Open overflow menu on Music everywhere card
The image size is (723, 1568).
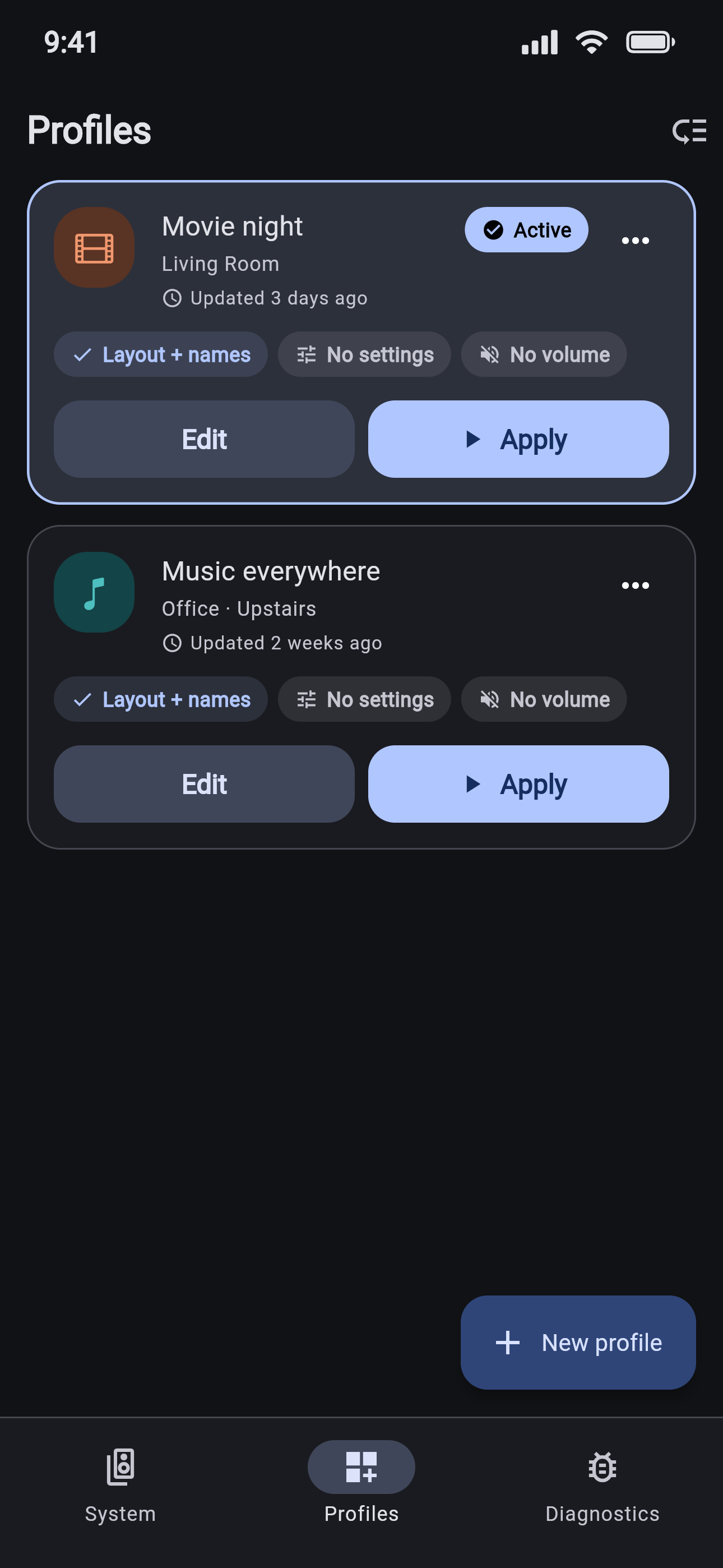(x=635, y=585)
